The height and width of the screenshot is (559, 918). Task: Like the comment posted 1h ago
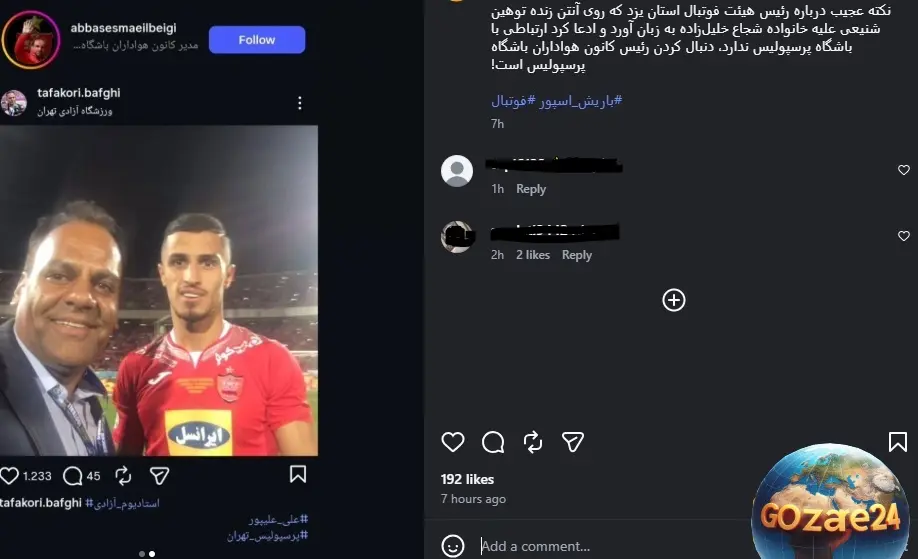[x=904, y=170]
